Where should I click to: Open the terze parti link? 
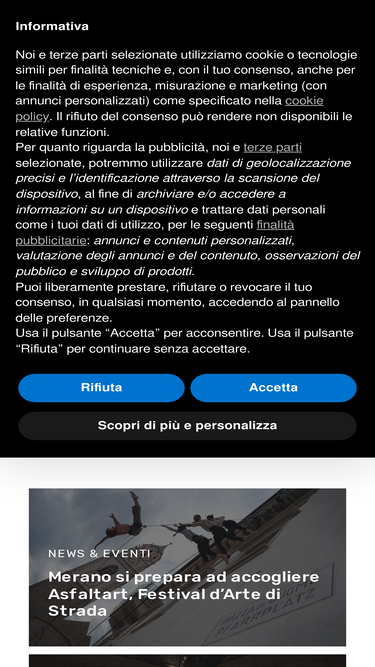click(273, 147)
